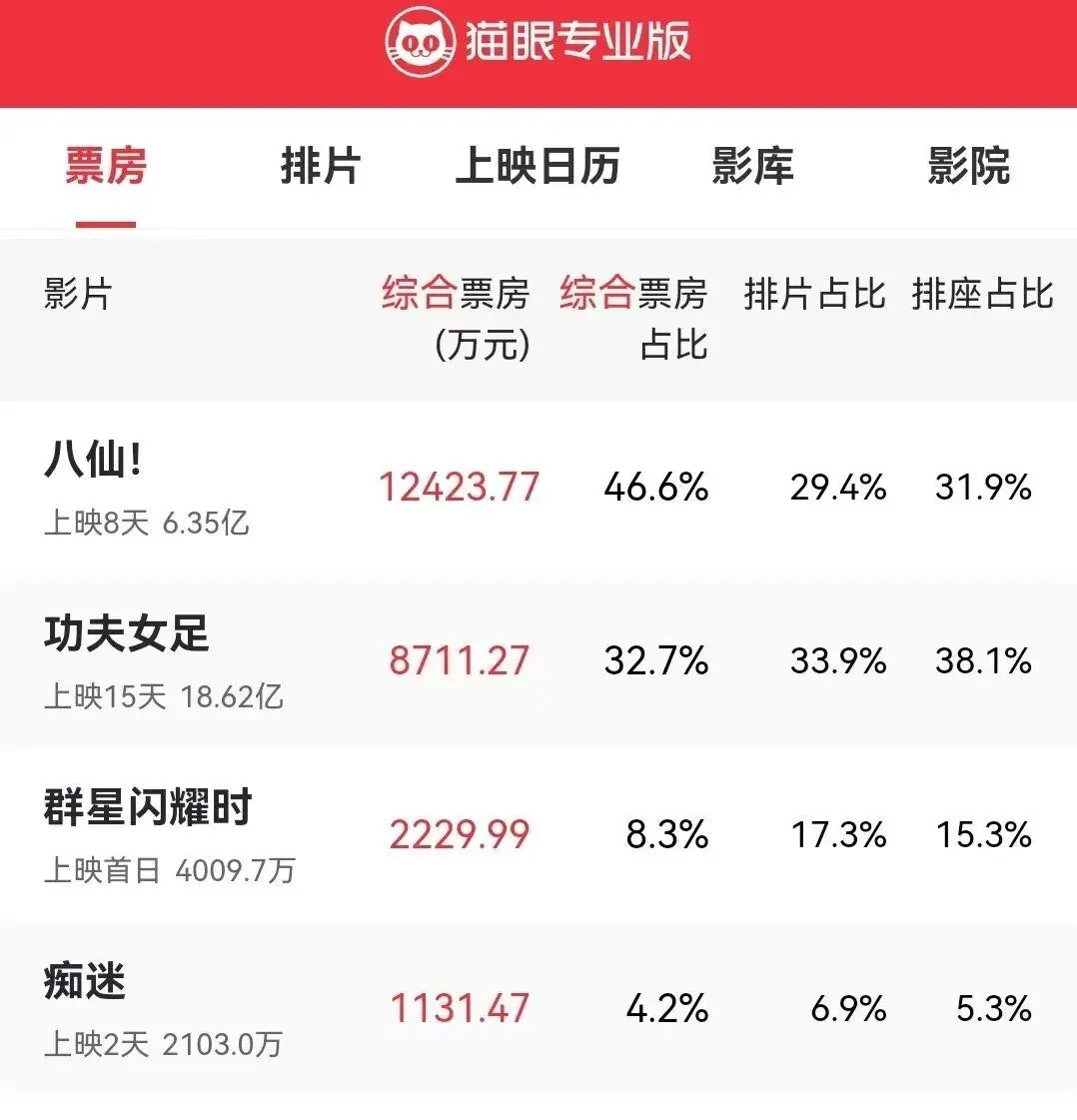Switch to the 排片 tab
Screen dimensions: 1077x1120
(x=321, y=166)
